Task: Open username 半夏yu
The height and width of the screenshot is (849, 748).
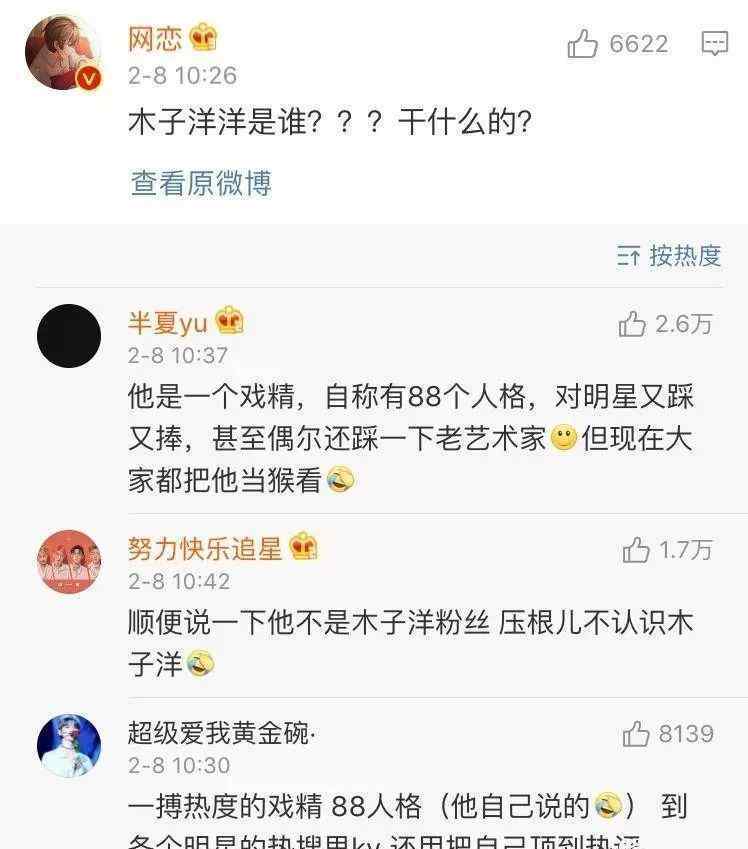Action: pos(167,322)
